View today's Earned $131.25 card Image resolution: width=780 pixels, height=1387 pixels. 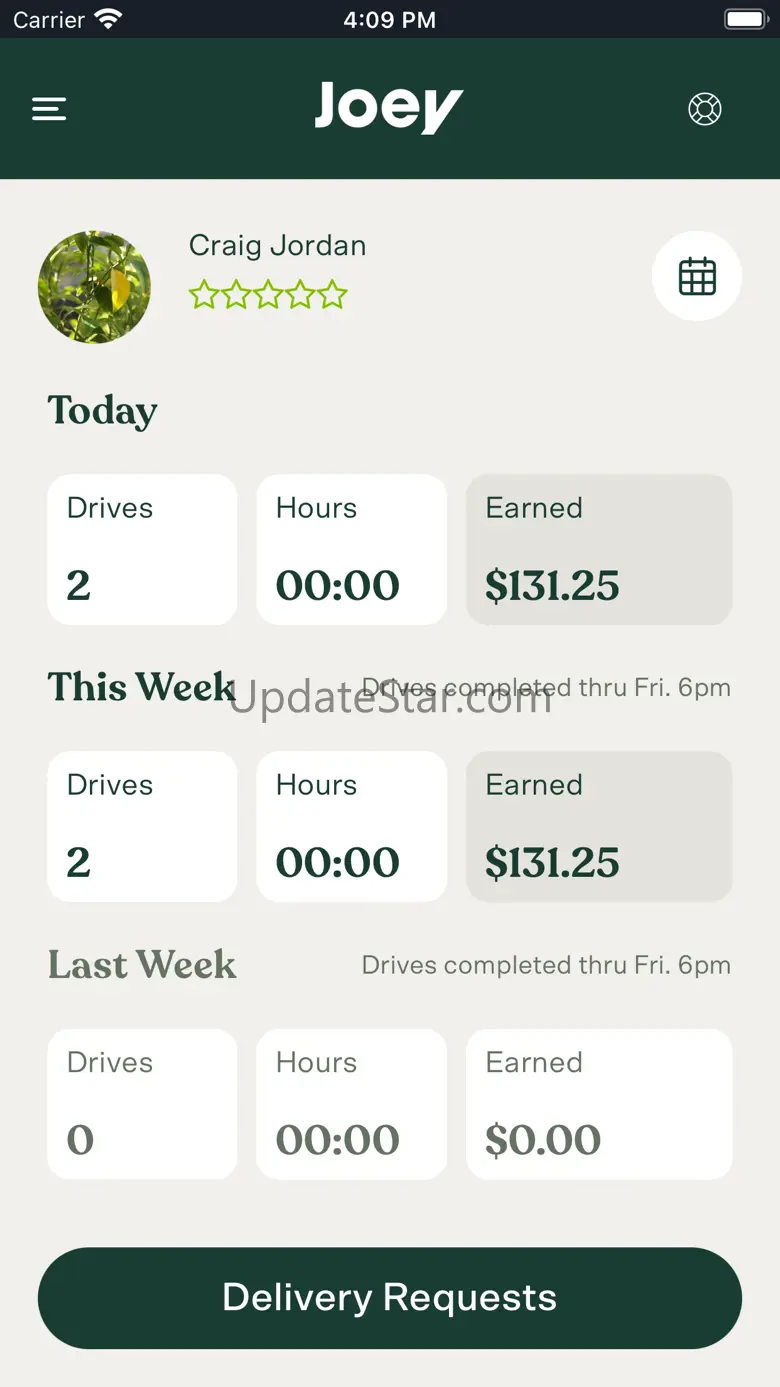pyautogui.click(x=599, y=549)
